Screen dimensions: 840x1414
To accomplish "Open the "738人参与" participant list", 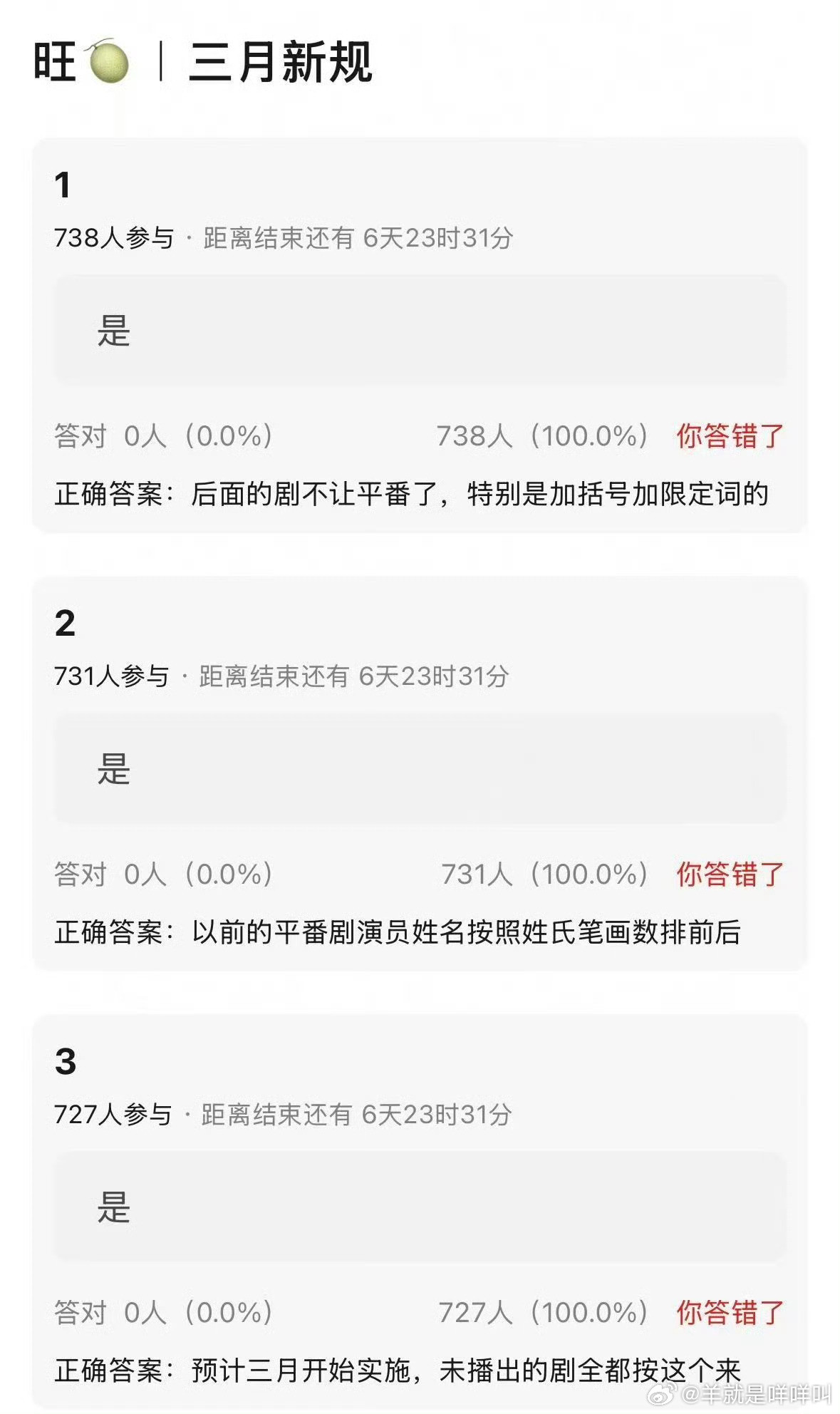I will tap(113, 237).
